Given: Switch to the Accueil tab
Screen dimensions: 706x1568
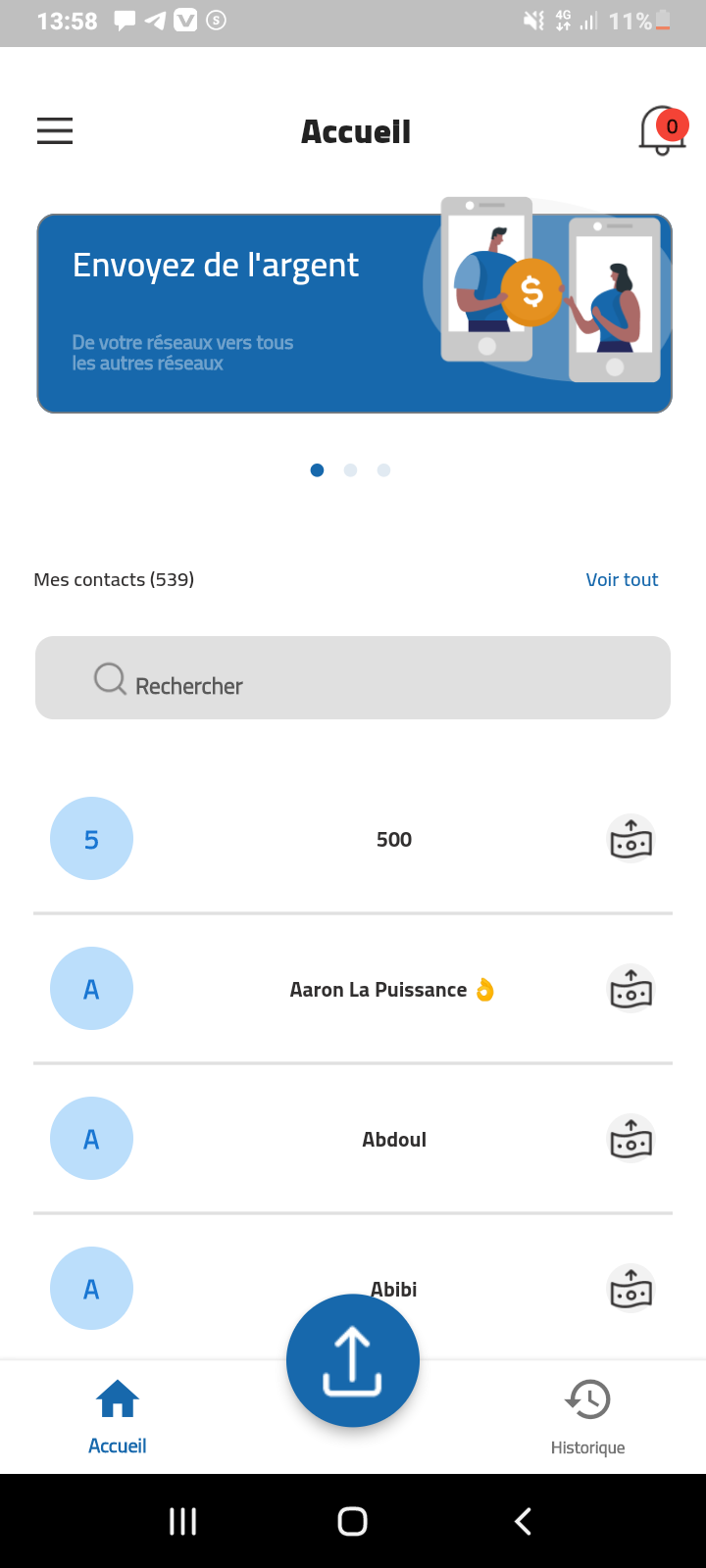Looking at the screenshot, I should tap(118, 1415).
